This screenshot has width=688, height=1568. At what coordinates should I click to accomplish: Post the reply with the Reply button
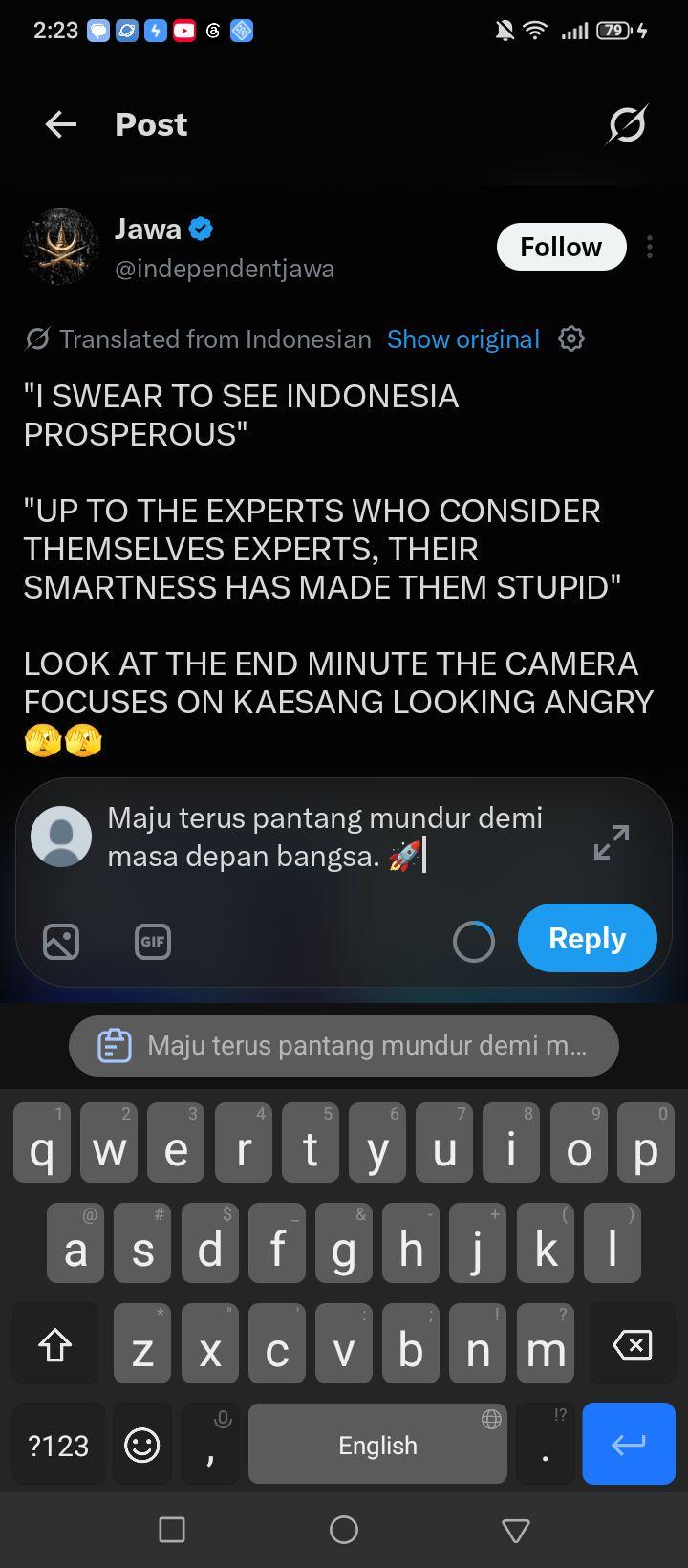click(588, 938)
